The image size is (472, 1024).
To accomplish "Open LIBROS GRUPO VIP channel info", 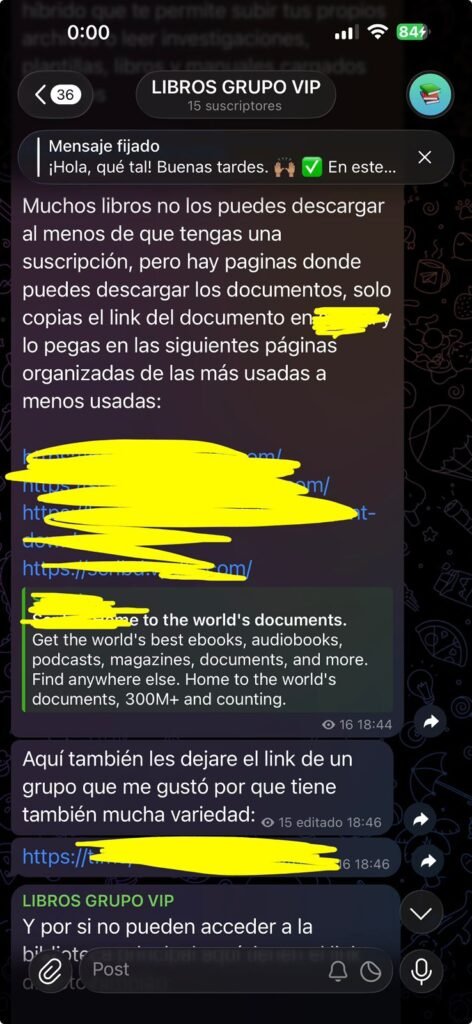I will click(236, 95).
